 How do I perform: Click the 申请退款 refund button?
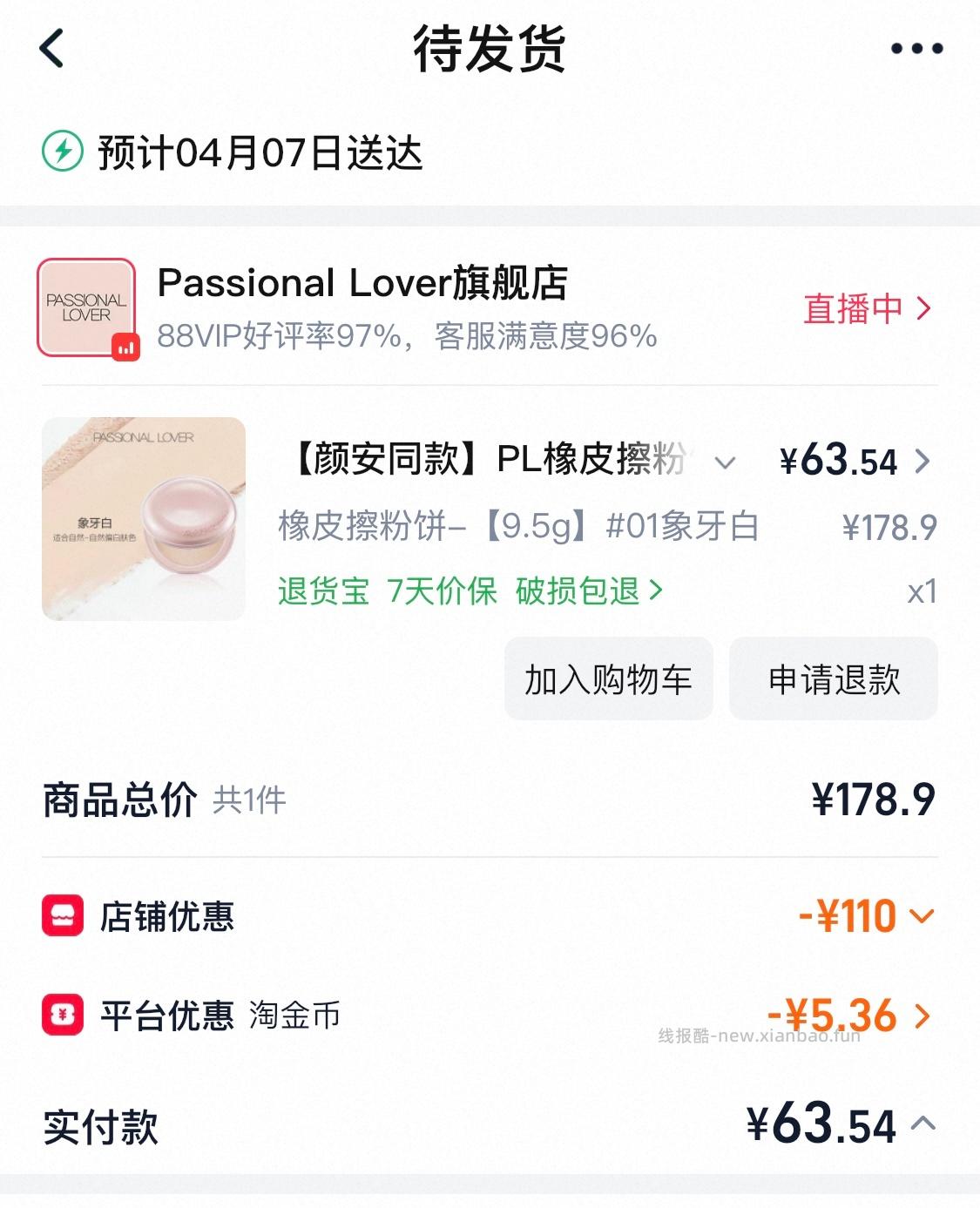833,679
